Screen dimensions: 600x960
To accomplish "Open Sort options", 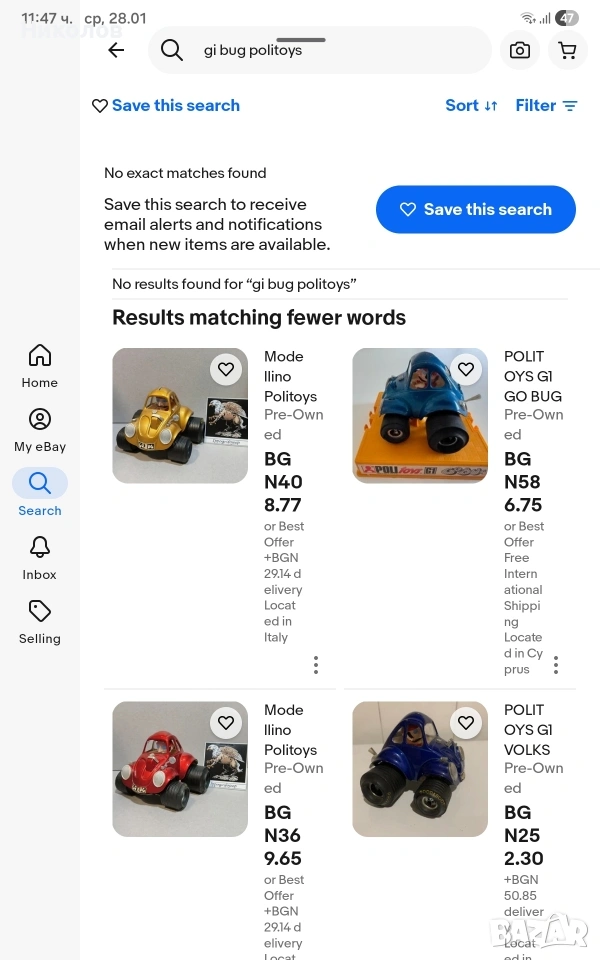I will [471, 105].
